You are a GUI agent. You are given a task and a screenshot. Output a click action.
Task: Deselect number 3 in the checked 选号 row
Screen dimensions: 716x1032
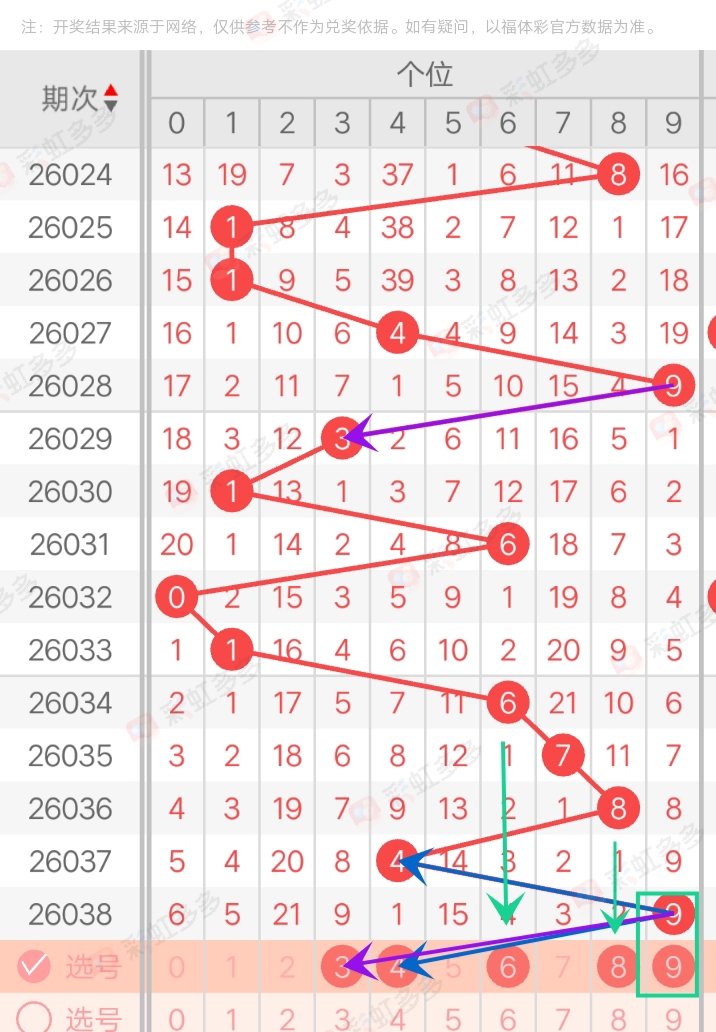click(342, 967)
